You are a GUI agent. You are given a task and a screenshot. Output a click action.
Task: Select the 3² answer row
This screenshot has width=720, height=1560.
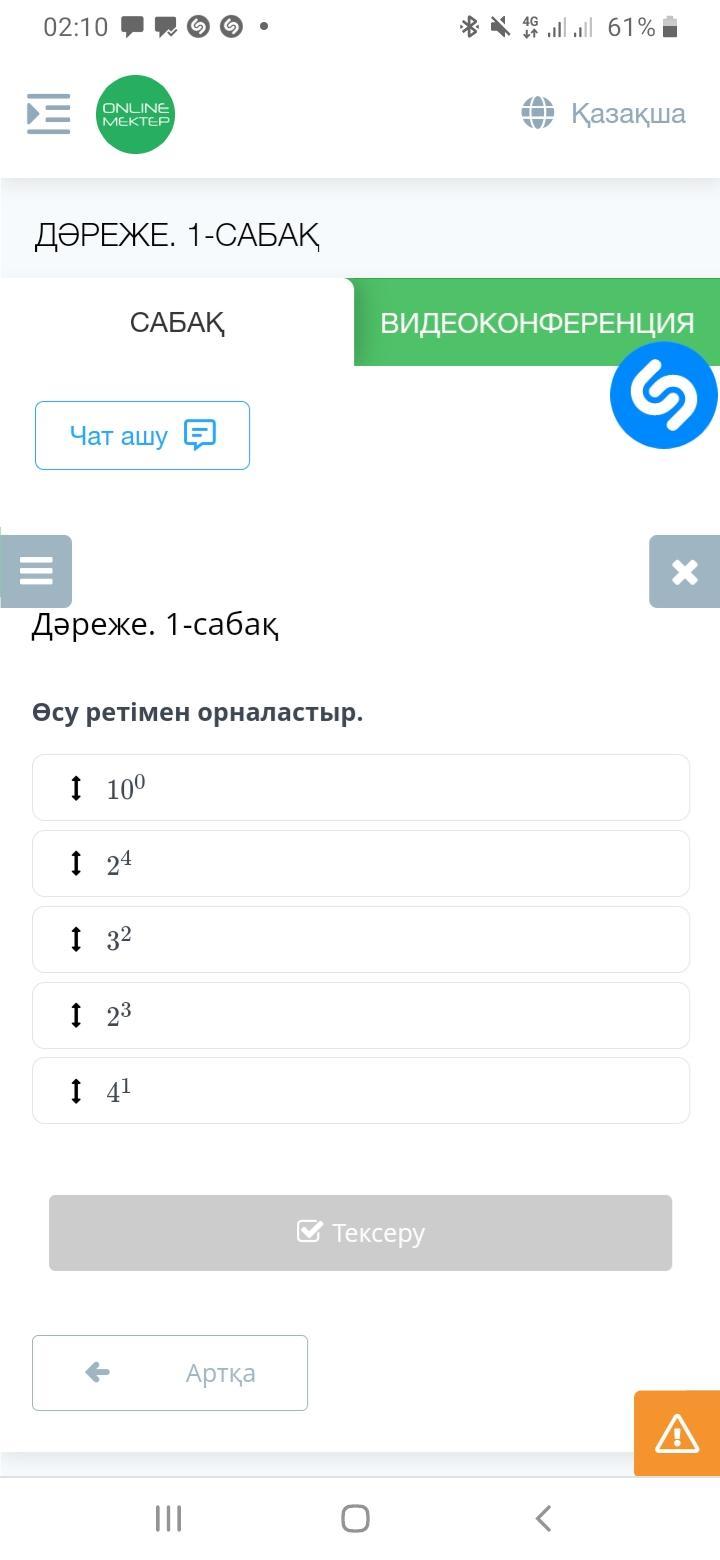point(361,940)
